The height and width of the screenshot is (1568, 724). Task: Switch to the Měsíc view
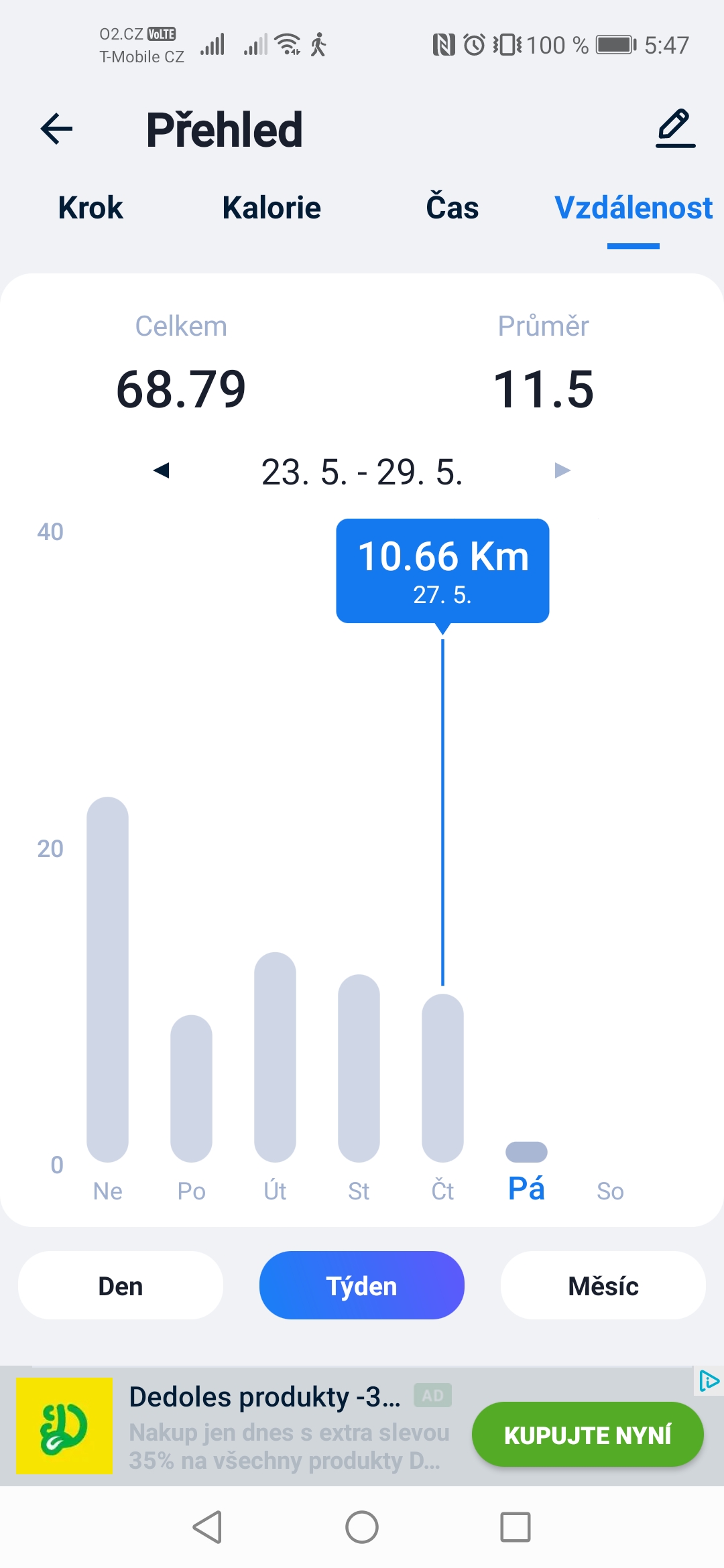click(603, 1285)
